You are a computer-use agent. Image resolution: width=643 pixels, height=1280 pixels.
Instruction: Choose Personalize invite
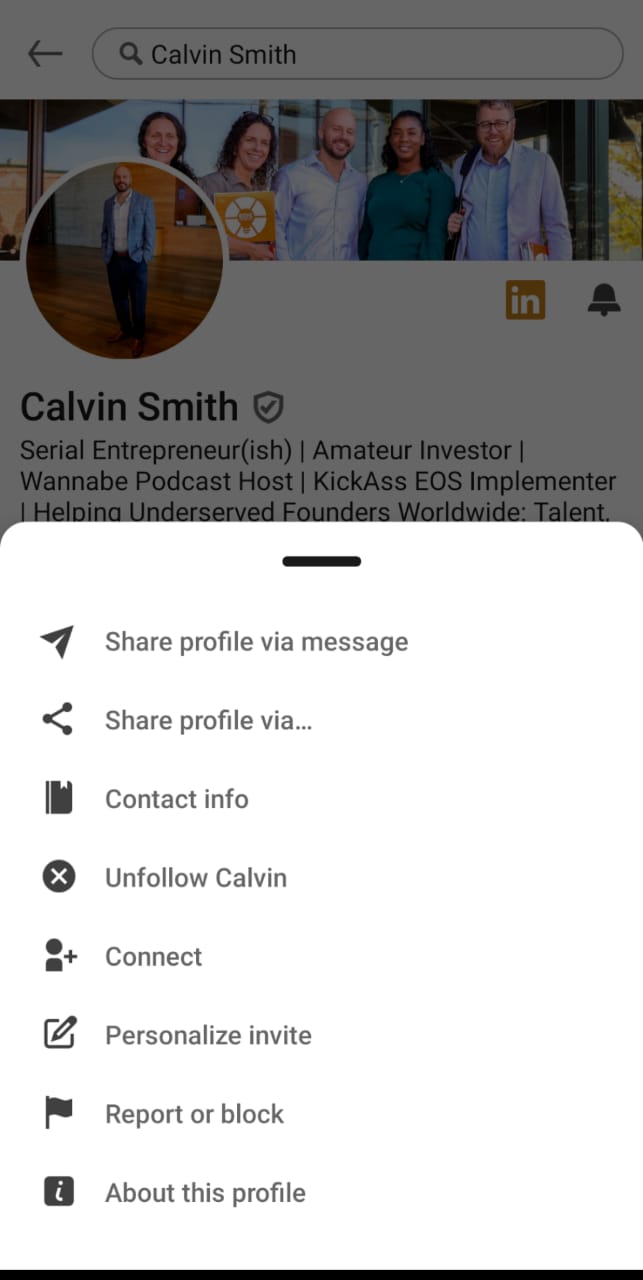point(208,1035)
